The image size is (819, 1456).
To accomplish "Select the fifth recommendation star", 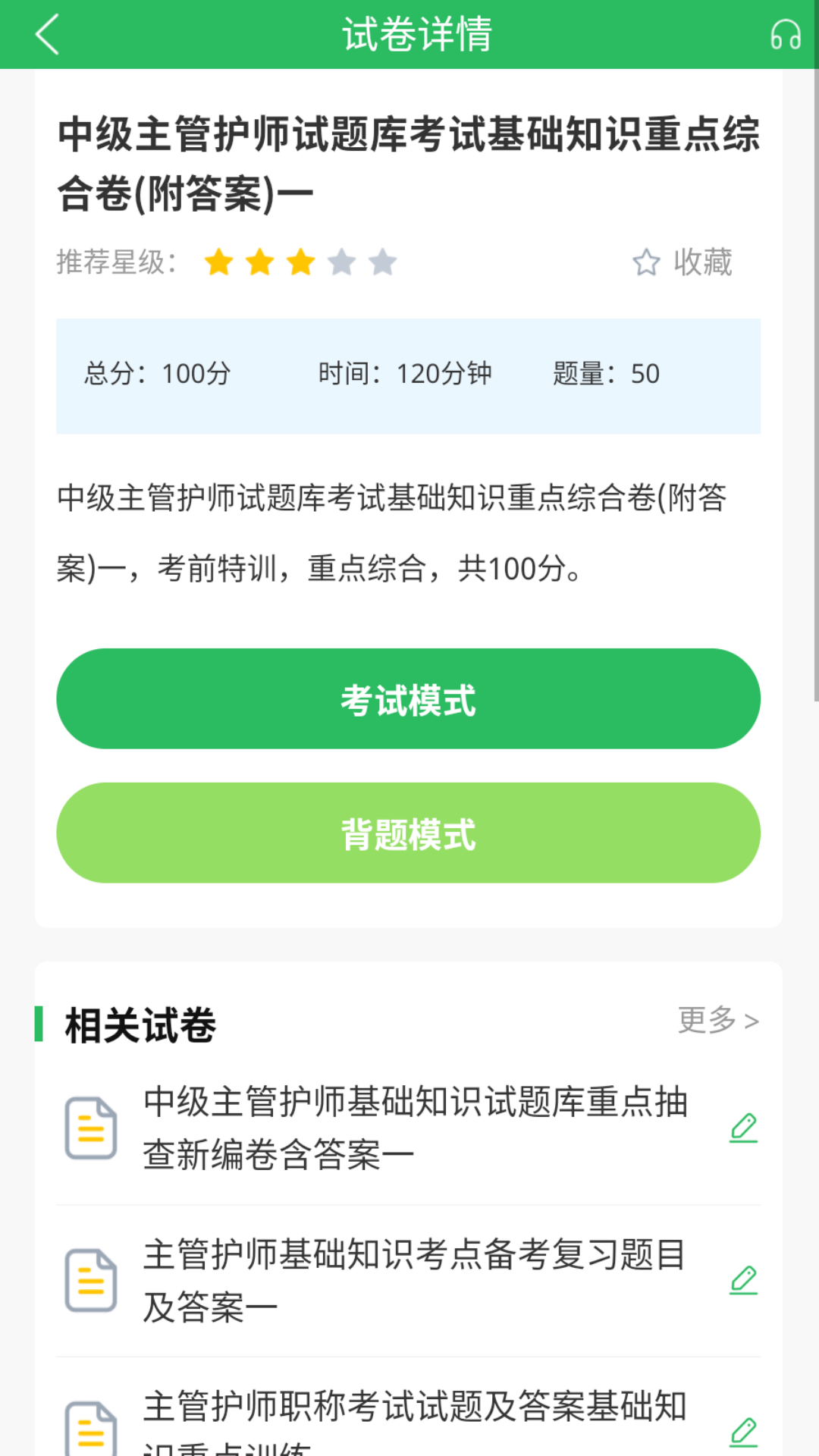I will click(x=384, y=262).
